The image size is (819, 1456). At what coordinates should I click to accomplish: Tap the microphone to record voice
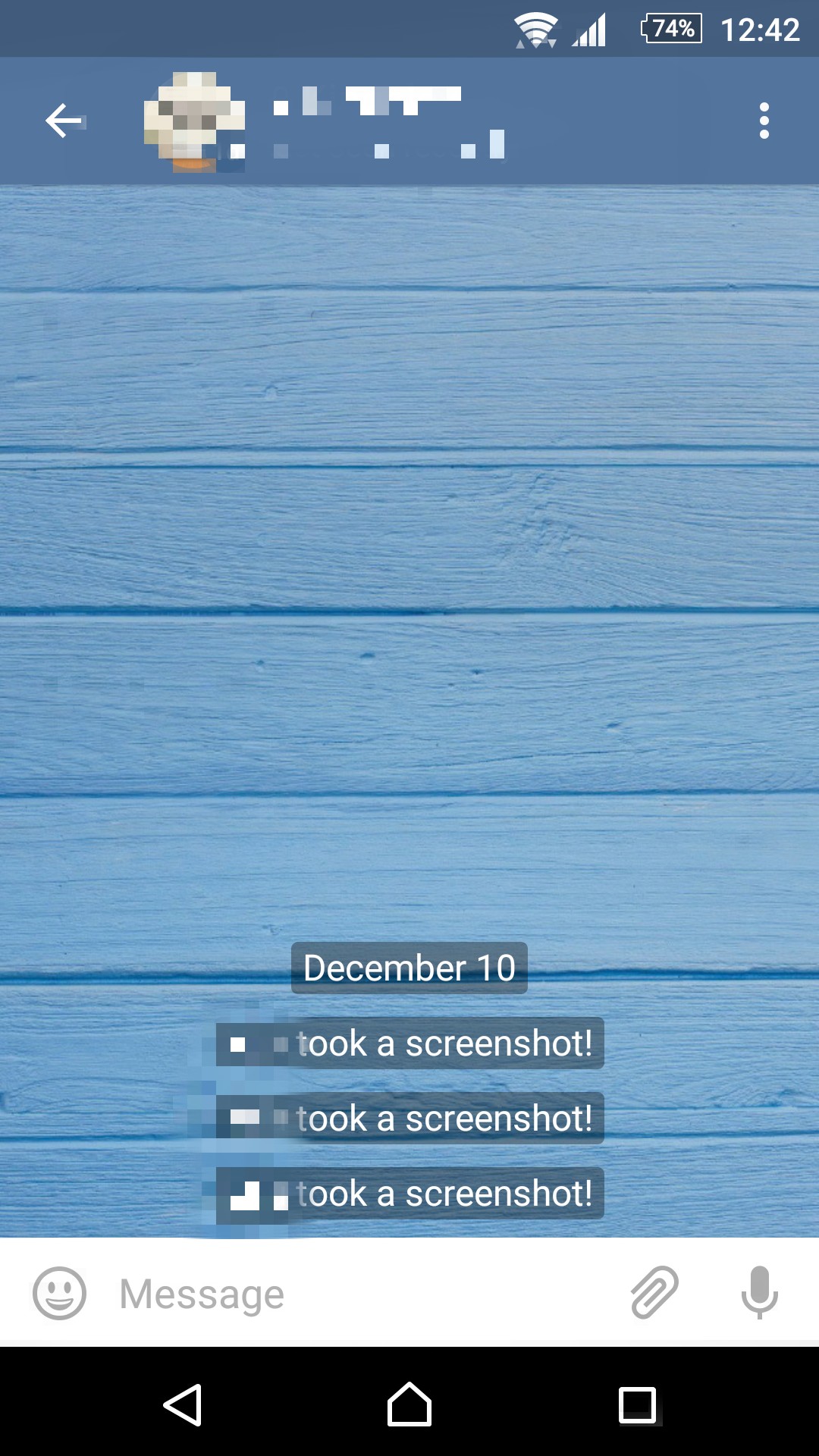point(760,1292)
